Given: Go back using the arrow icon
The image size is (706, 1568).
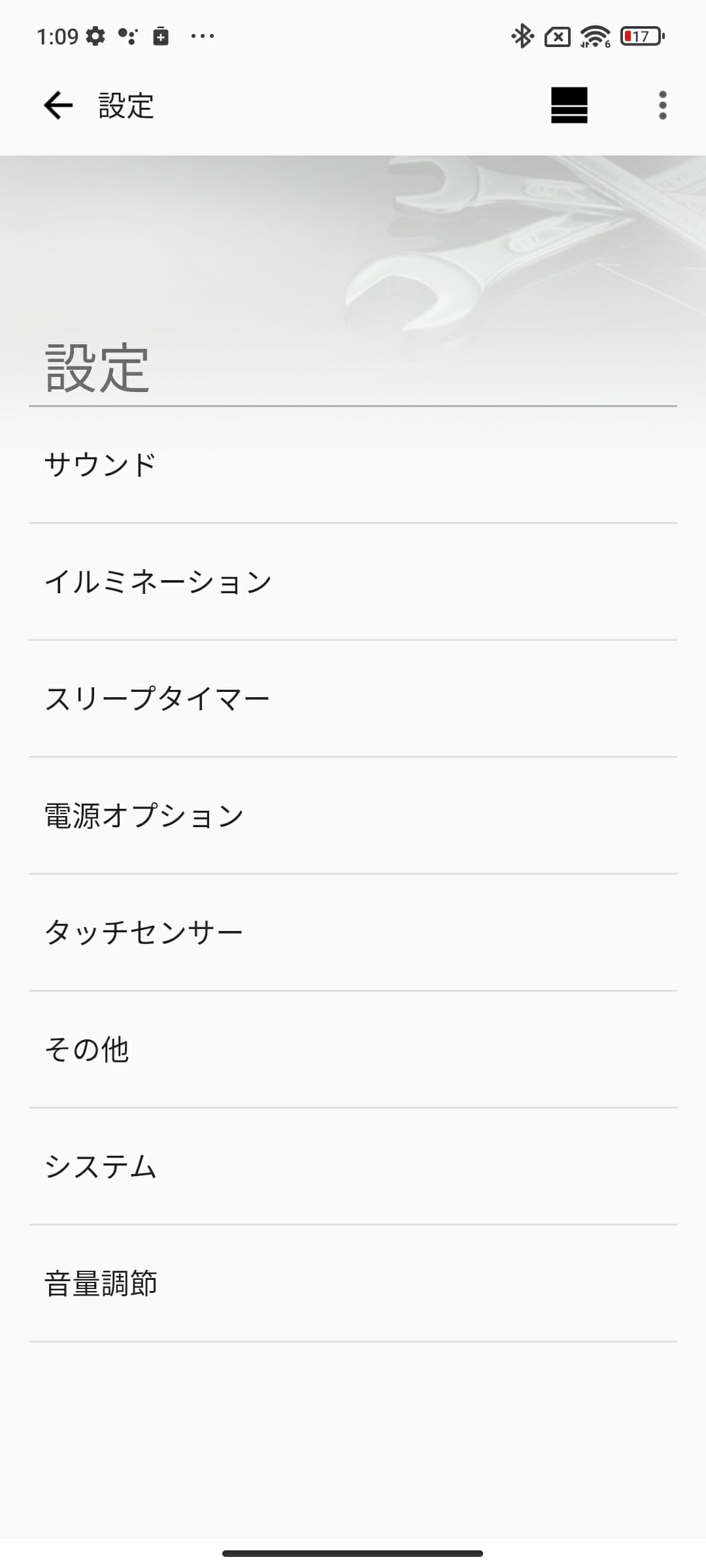Looking at the screenshot, I should (x=58, y=105).
